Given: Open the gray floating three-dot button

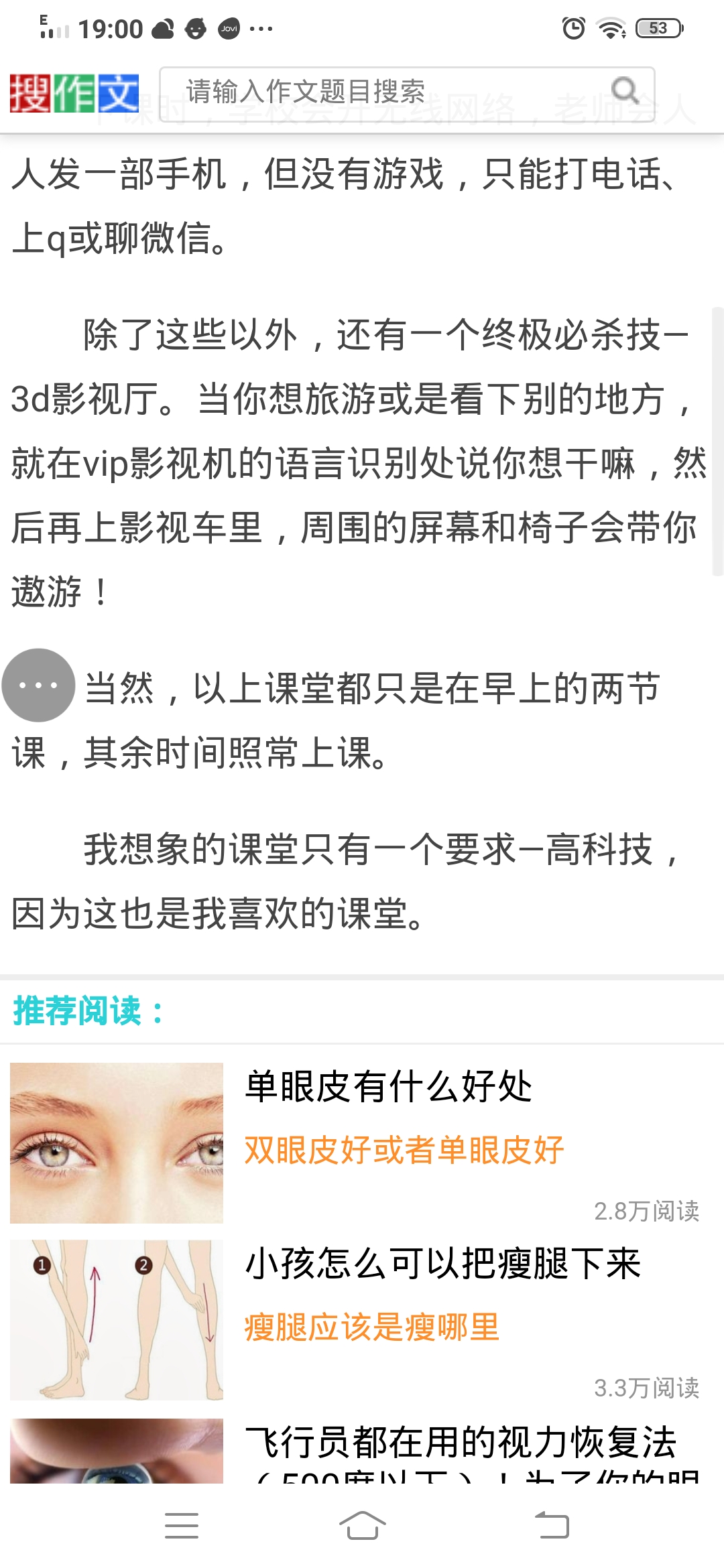Looking at the screenshot, I should click(x=38, y=685).
